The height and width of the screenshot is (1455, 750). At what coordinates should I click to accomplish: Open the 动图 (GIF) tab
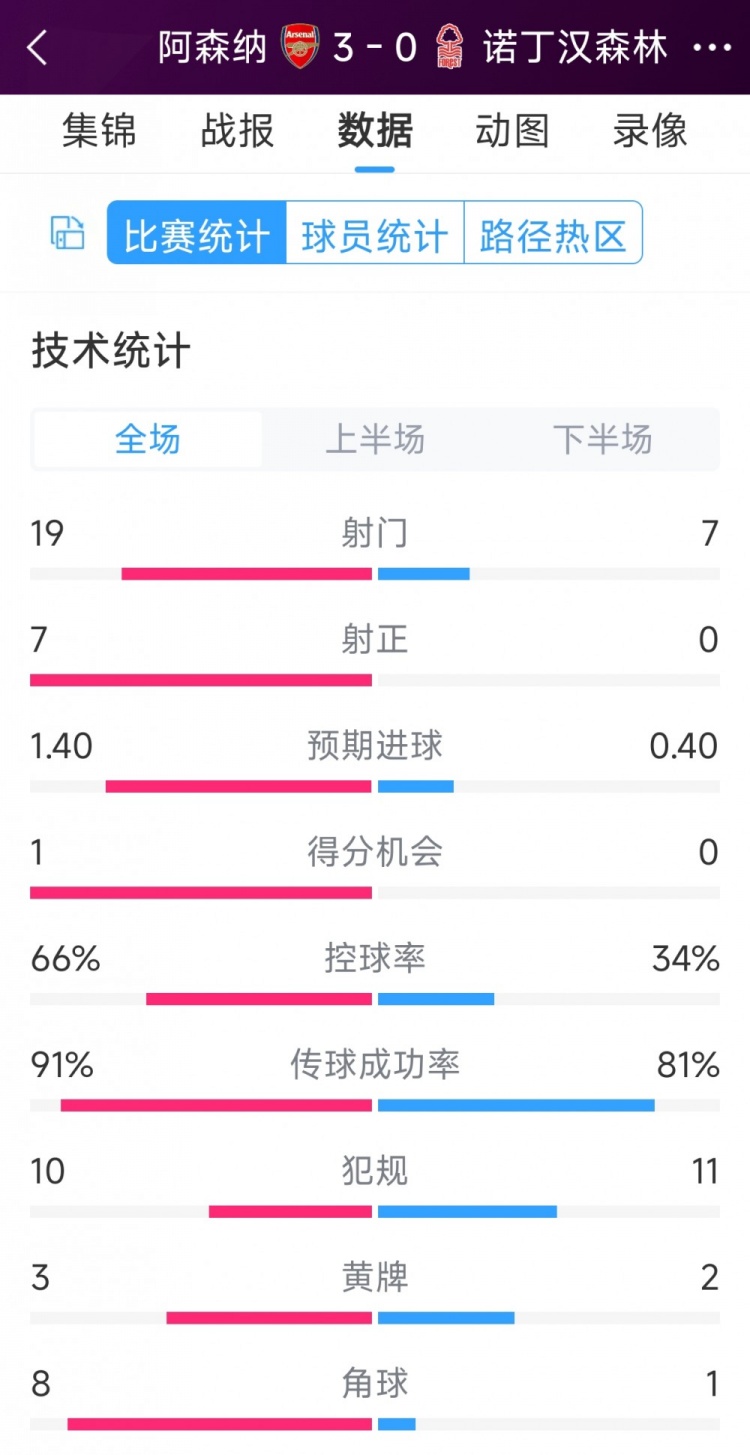[514, 131]
